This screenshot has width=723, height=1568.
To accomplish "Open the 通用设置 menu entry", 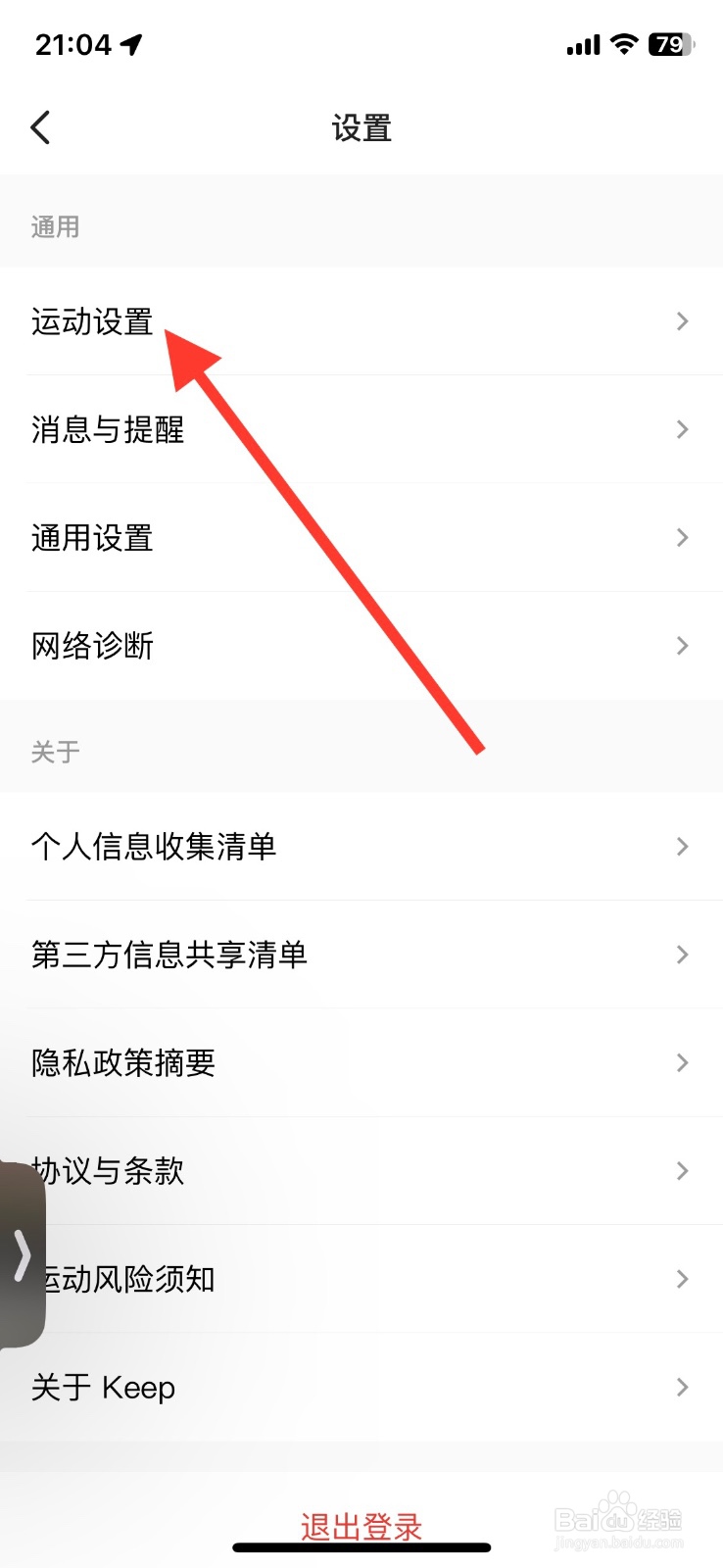I will tap(361, 537).
